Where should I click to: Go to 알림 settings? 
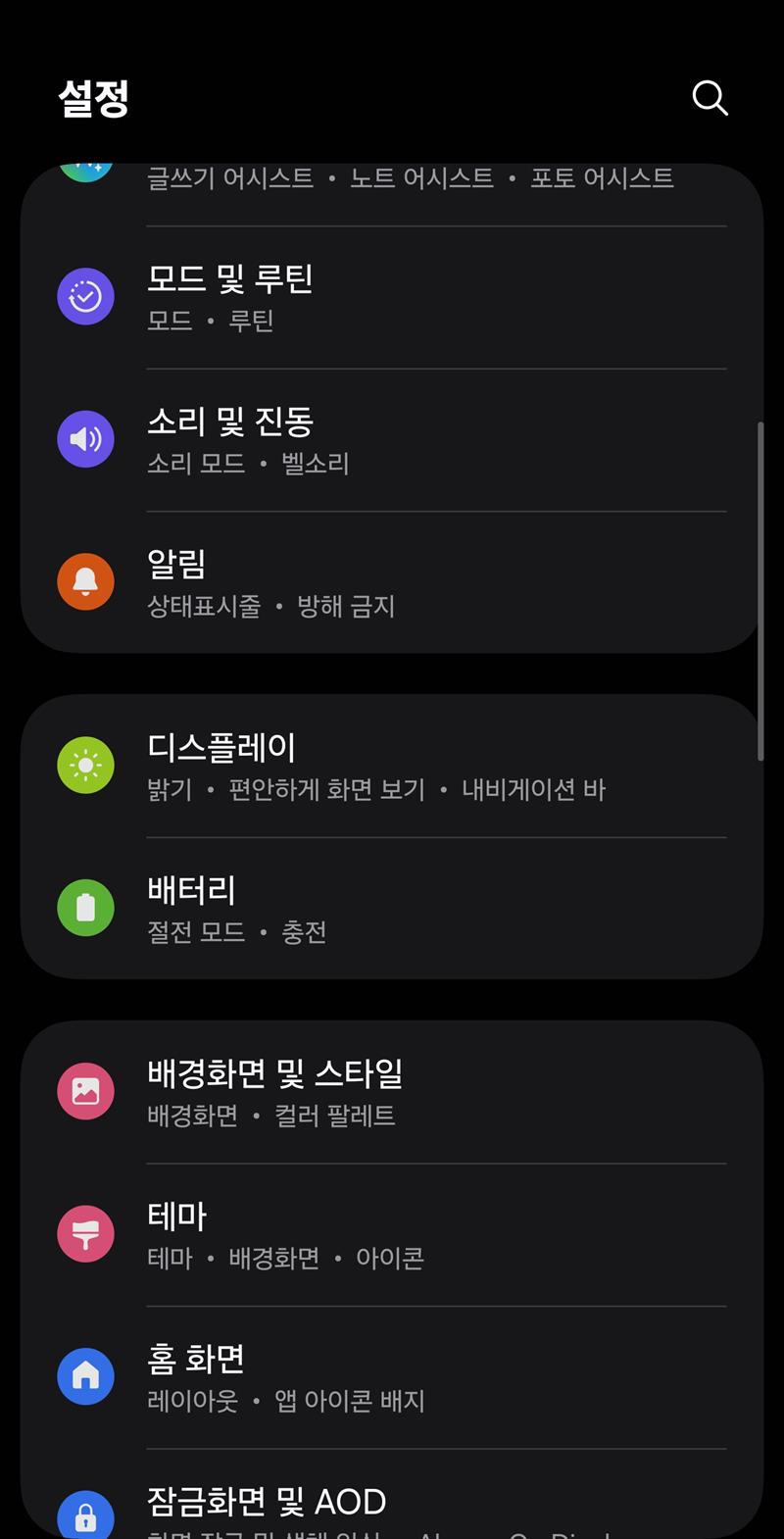coord(392,582)
